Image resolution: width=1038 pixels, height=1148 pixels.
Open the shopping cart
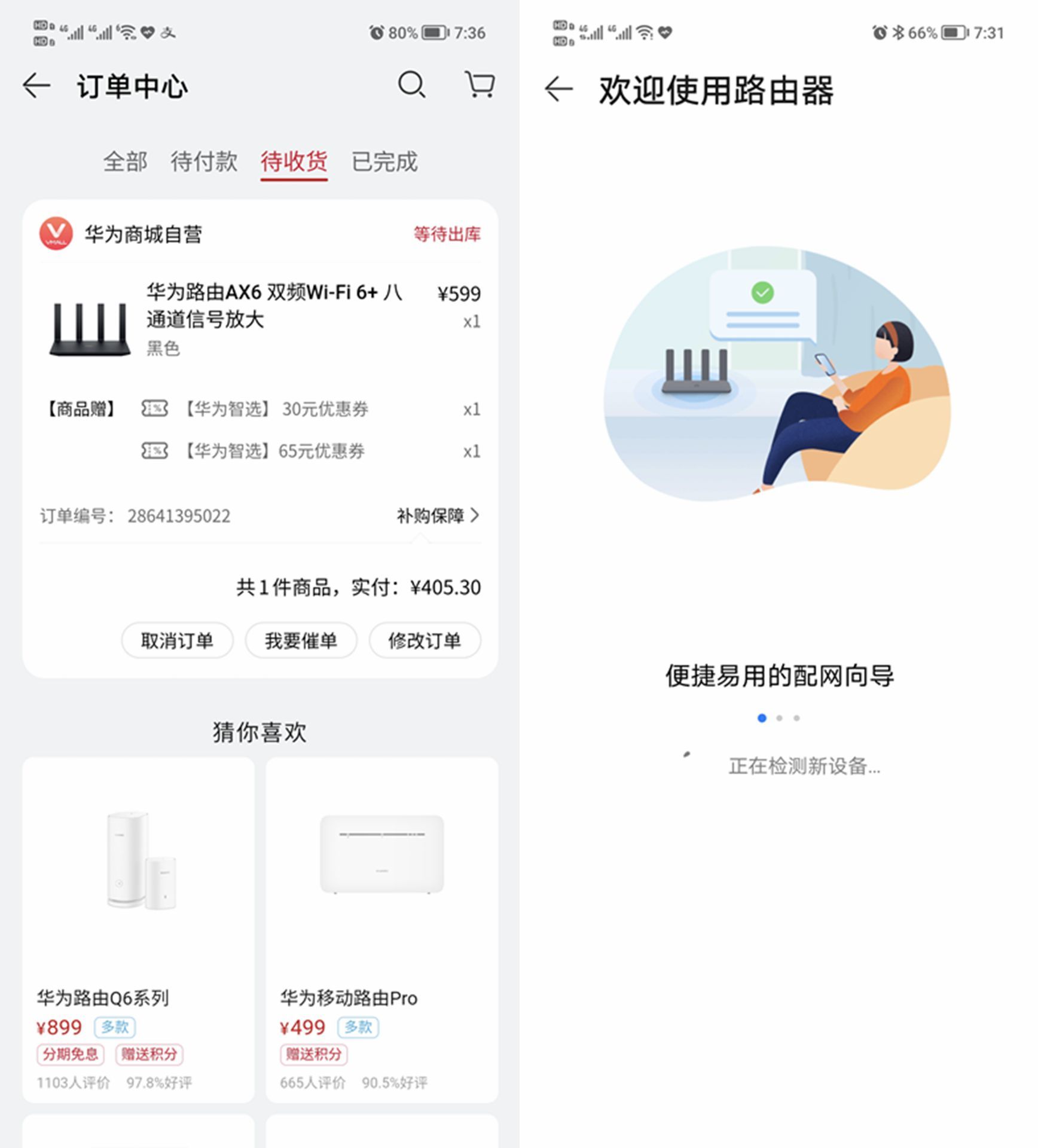click(480, 84)
